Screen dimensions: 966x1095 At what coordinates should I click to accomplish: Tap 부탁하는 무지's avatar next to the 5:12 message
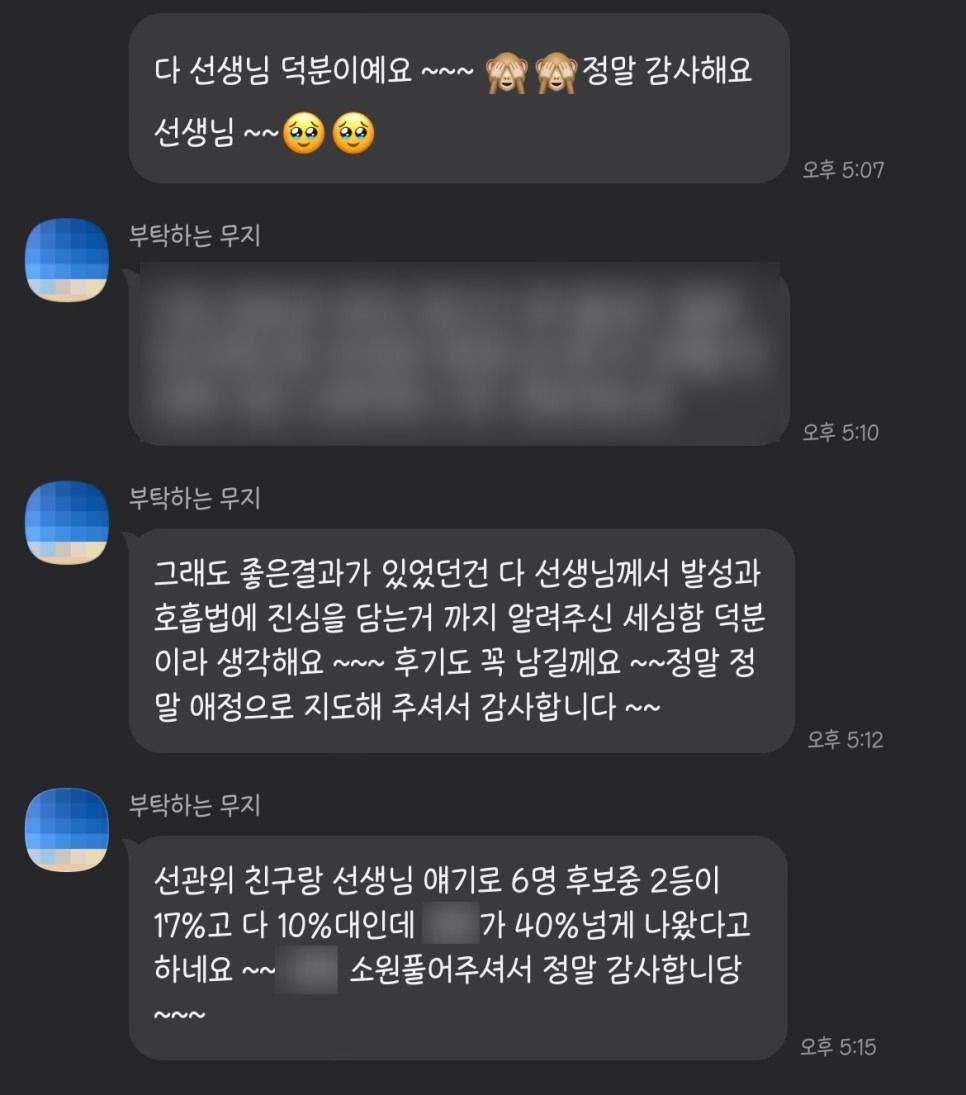(x=67, y=522)
